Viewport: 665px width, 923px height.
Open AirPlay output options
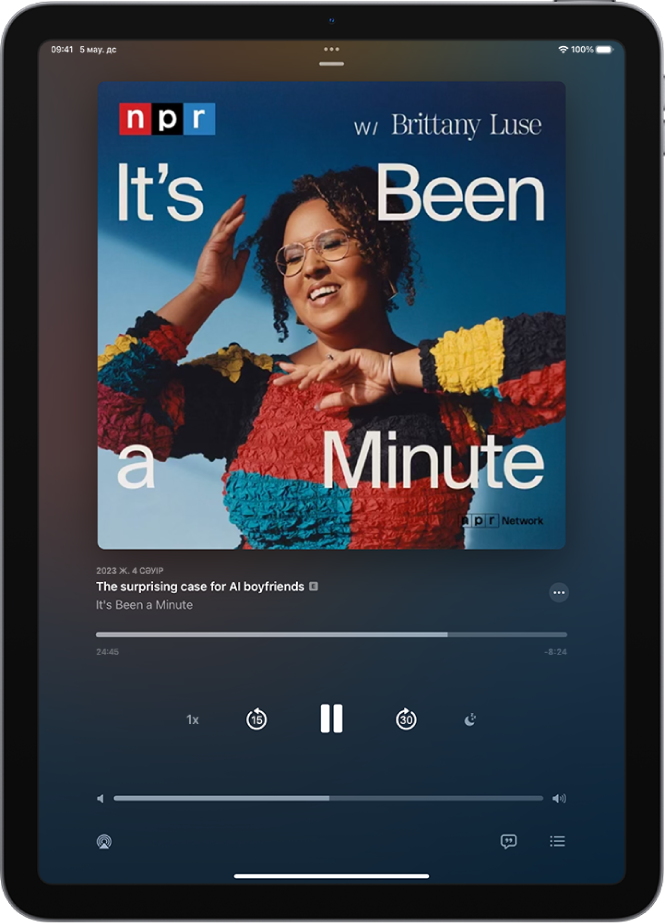(104, 841)
